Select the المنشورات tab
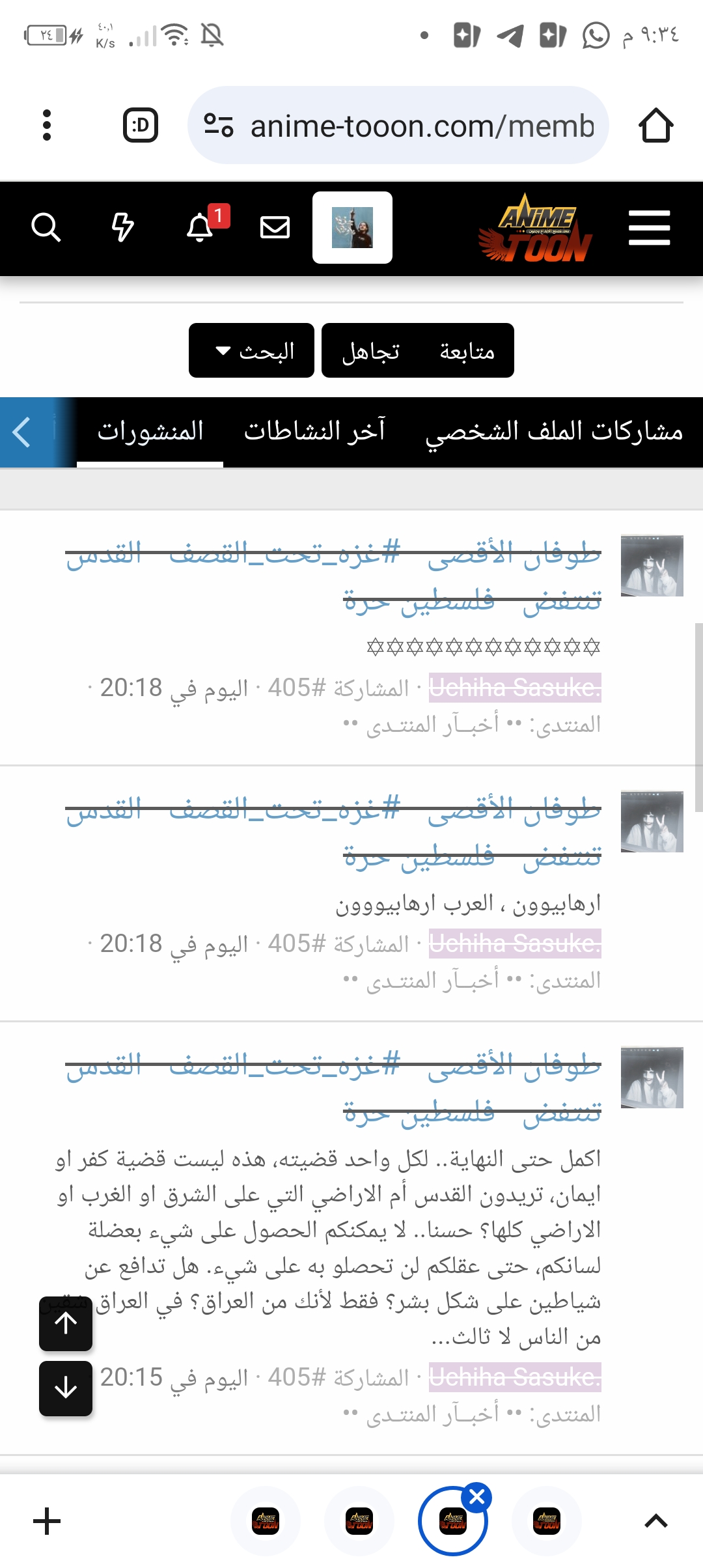 pos(150,432)
